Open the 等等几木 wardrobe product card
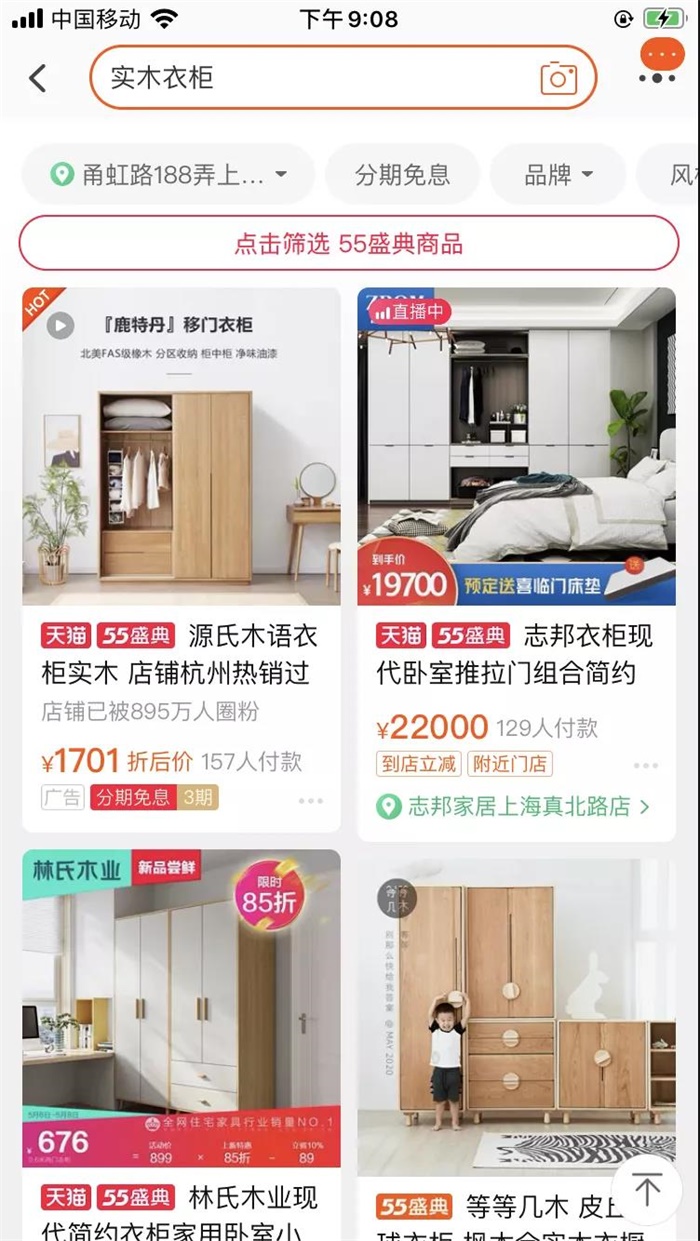Image resolution: width=700 pixels, height=1241 pixels. pyautogui.click(x=516, y=1010)
